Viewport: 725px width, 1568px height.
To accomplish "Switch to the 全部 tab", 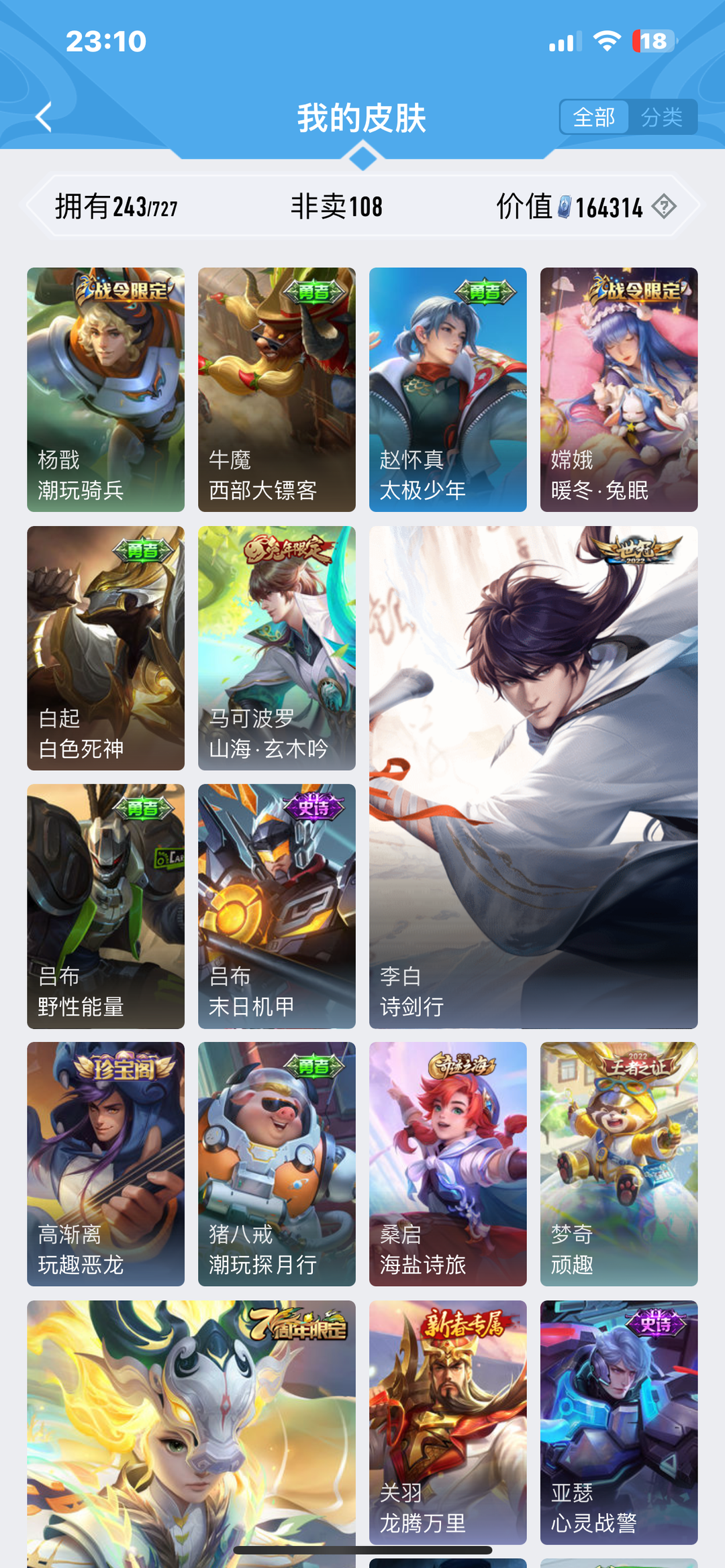I will (593, 117).
